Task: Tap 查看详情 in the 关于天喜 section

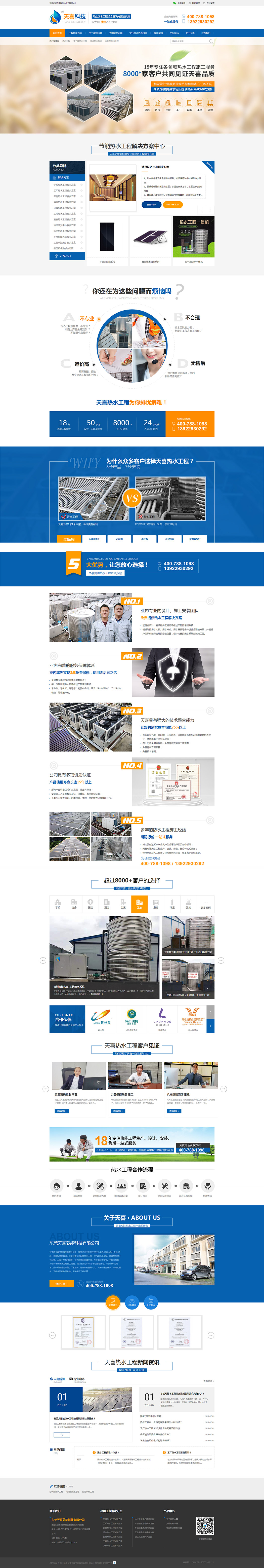Action: point(61,1284)
